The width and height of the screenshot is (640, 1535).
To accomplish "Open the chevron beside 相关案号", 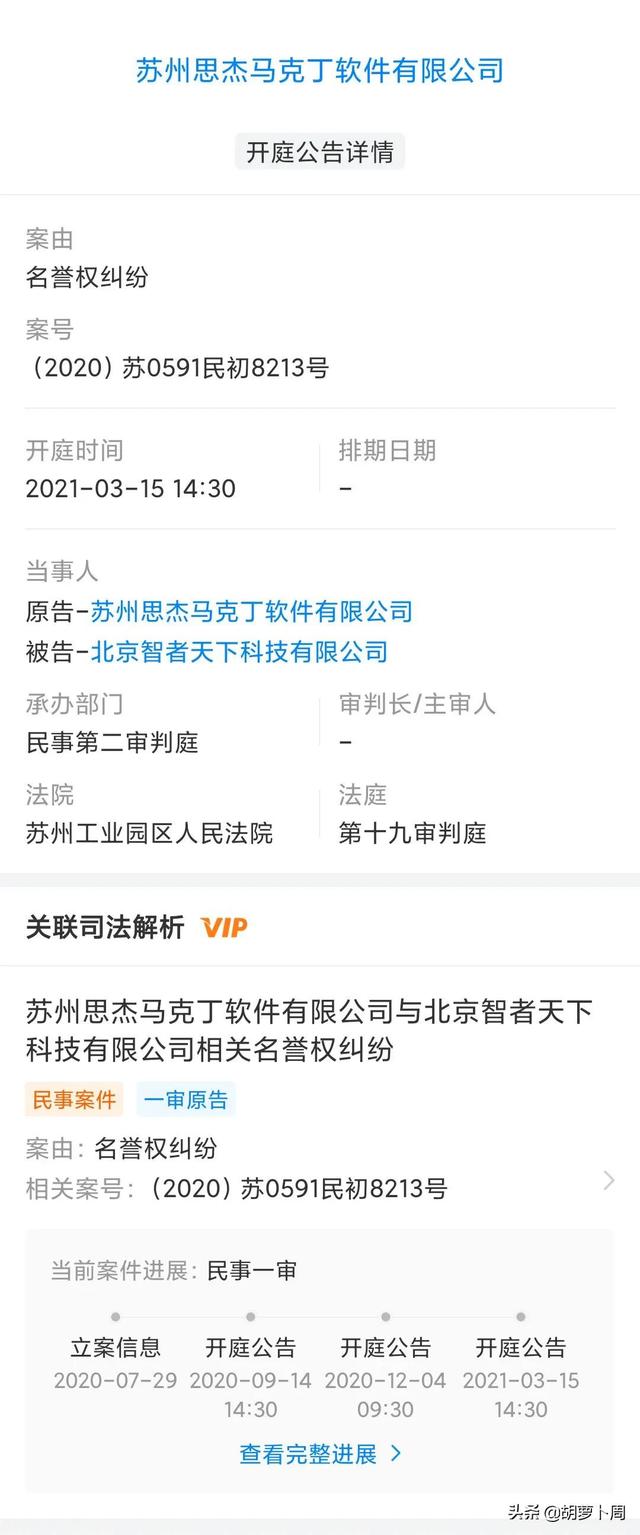I will point(608,1181).
